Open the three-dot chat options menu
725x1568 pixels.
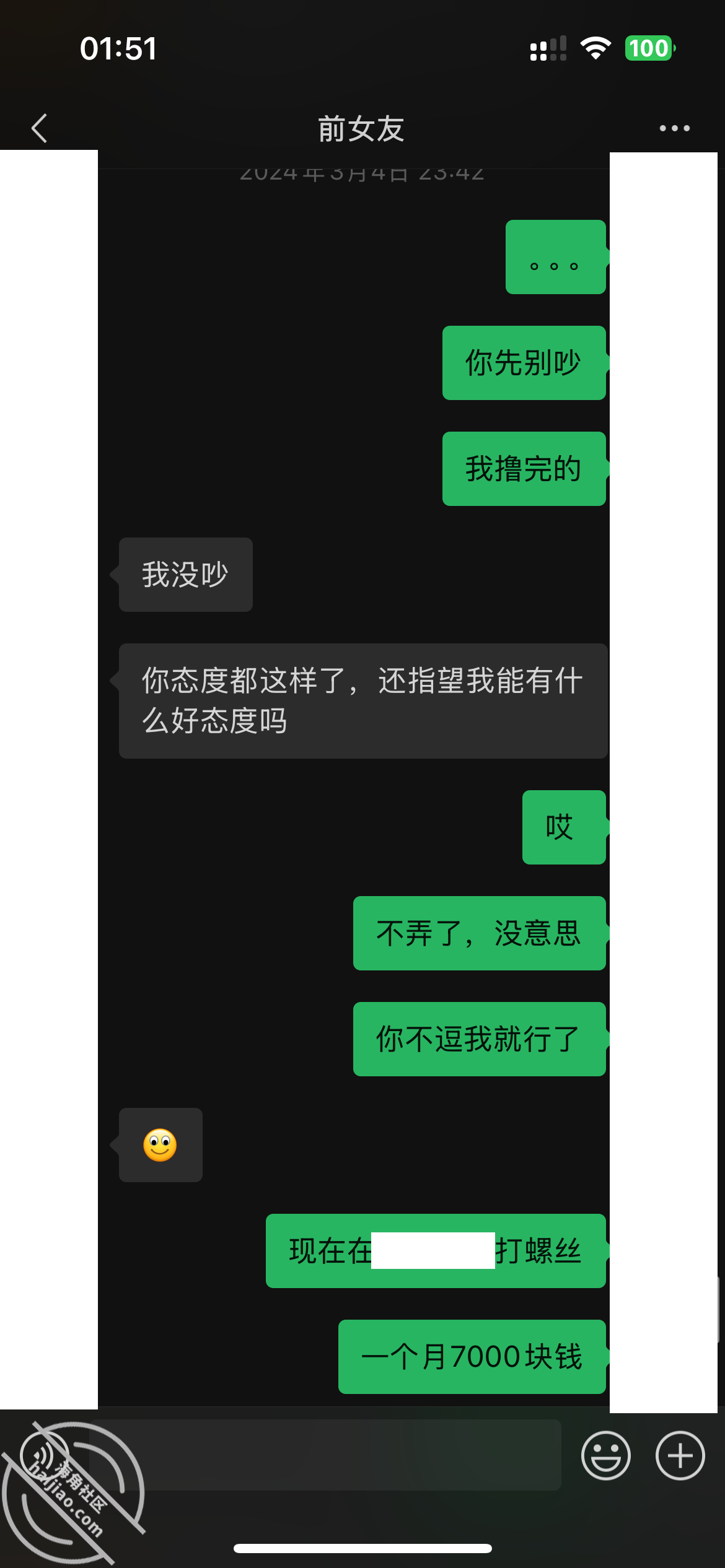click(674, 128)
